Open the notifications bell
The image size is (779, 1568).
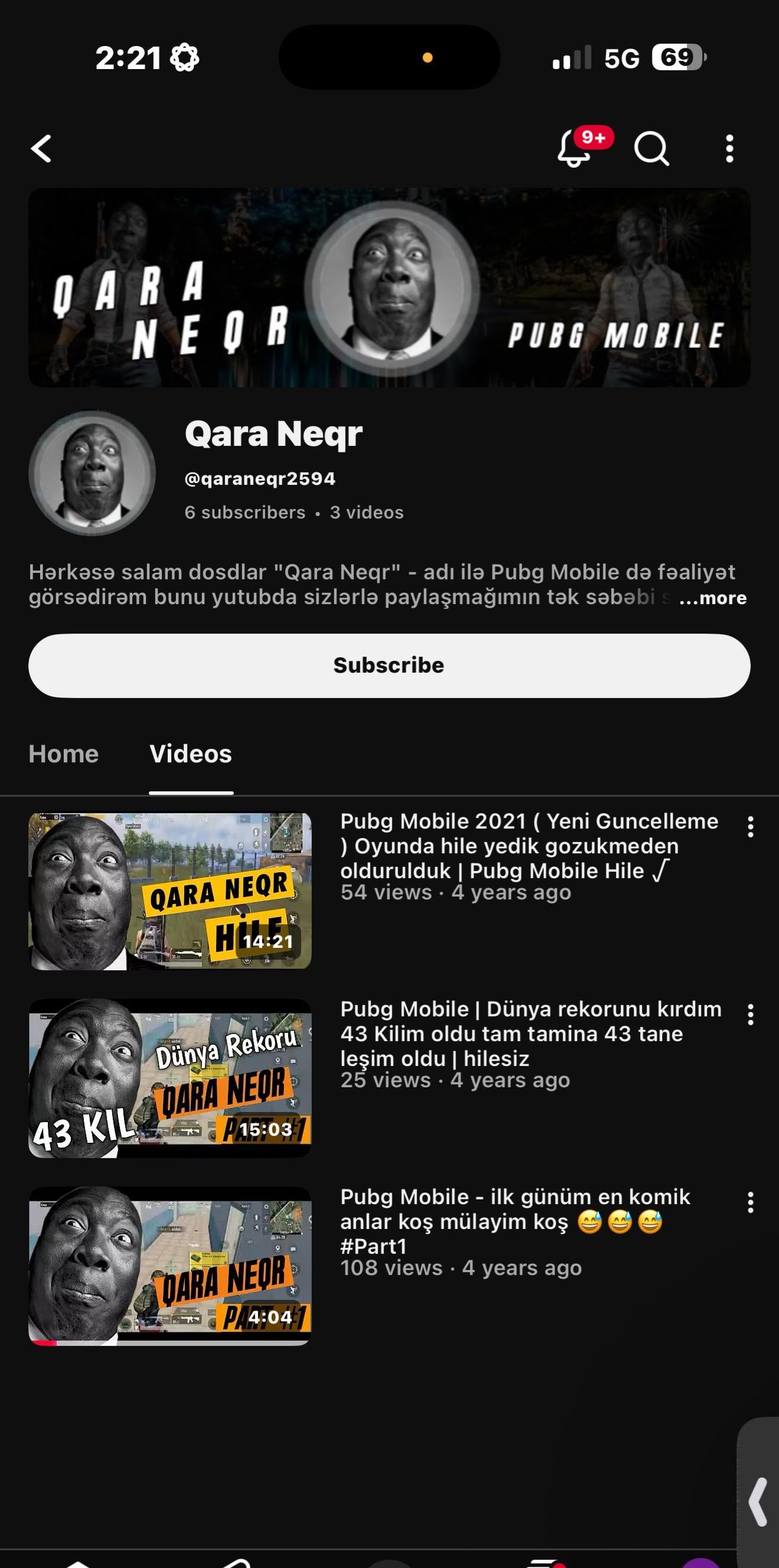coord(575,148)
